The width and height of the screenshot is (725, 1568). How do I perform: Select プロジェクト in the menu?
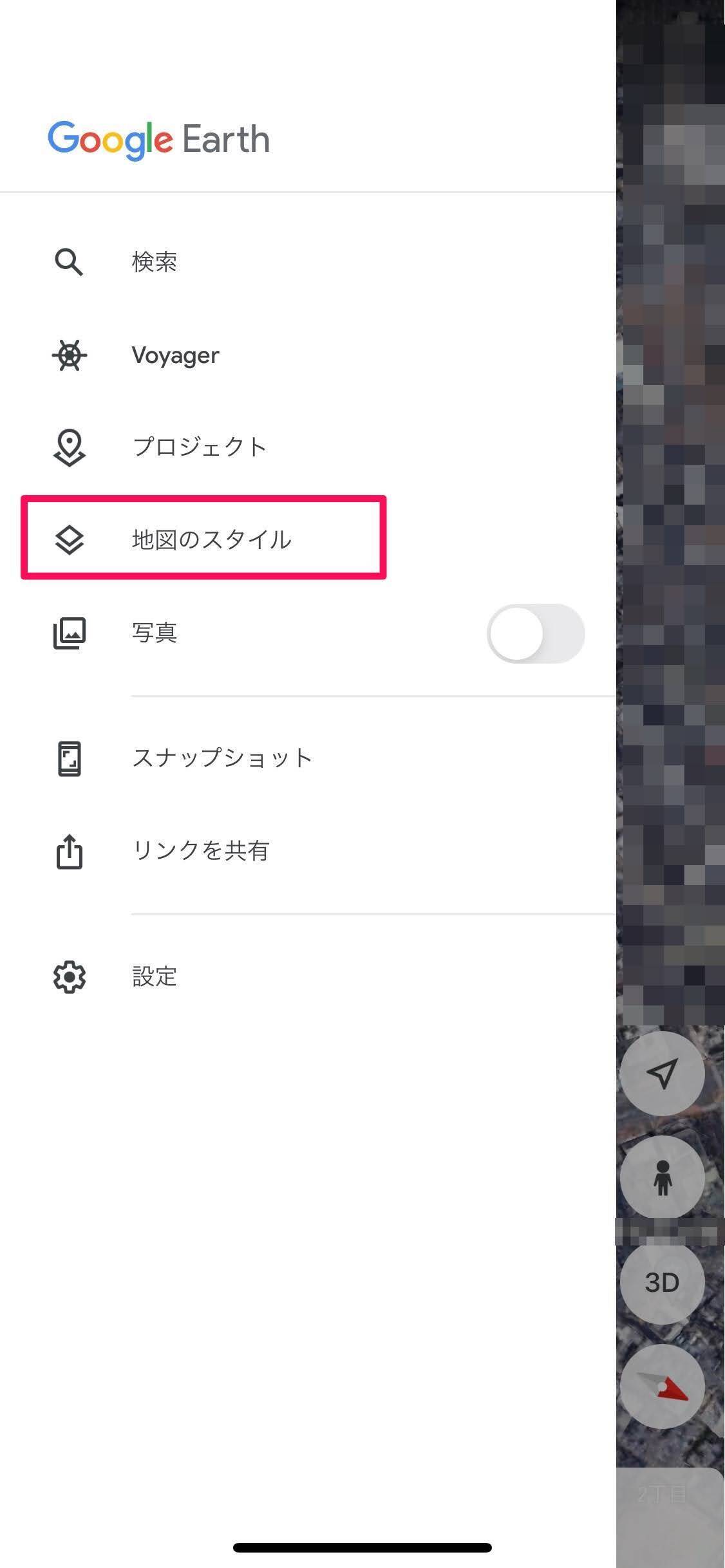coord(199,447)
